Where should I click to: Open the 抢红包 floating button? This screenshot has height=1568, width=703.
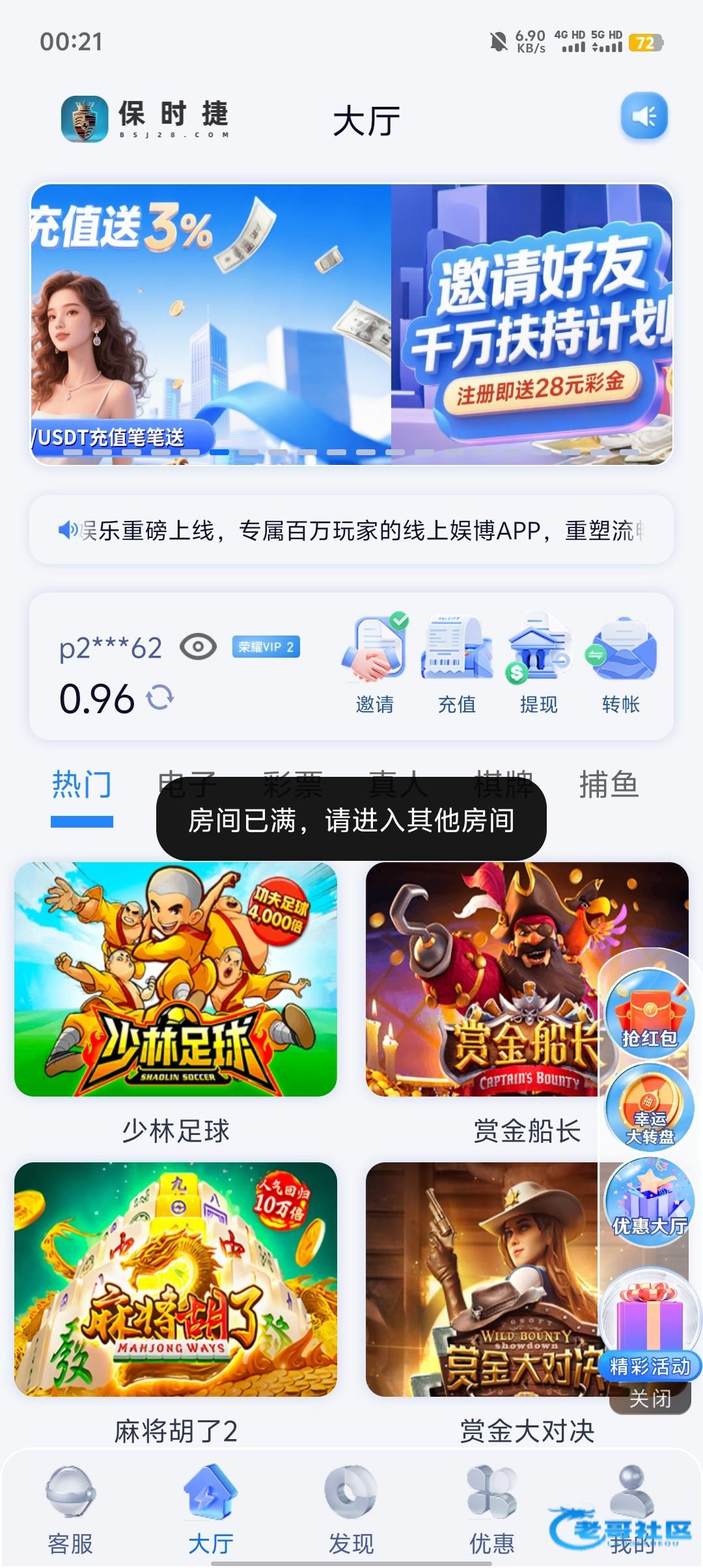pos(649,1011)
